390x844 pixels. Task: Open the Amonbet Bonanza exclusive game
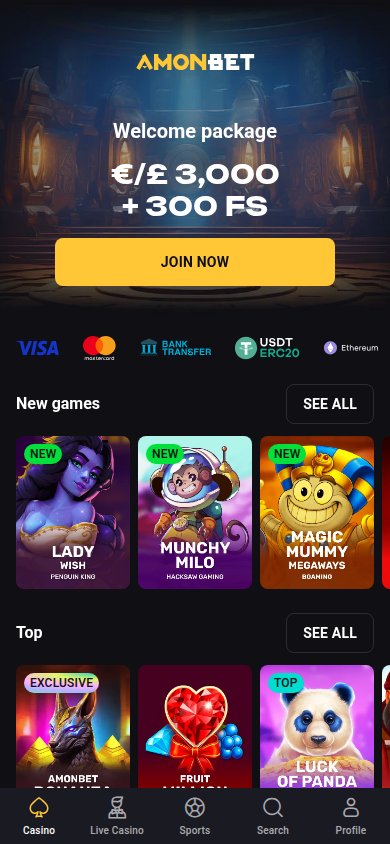[x=73, y=727]
